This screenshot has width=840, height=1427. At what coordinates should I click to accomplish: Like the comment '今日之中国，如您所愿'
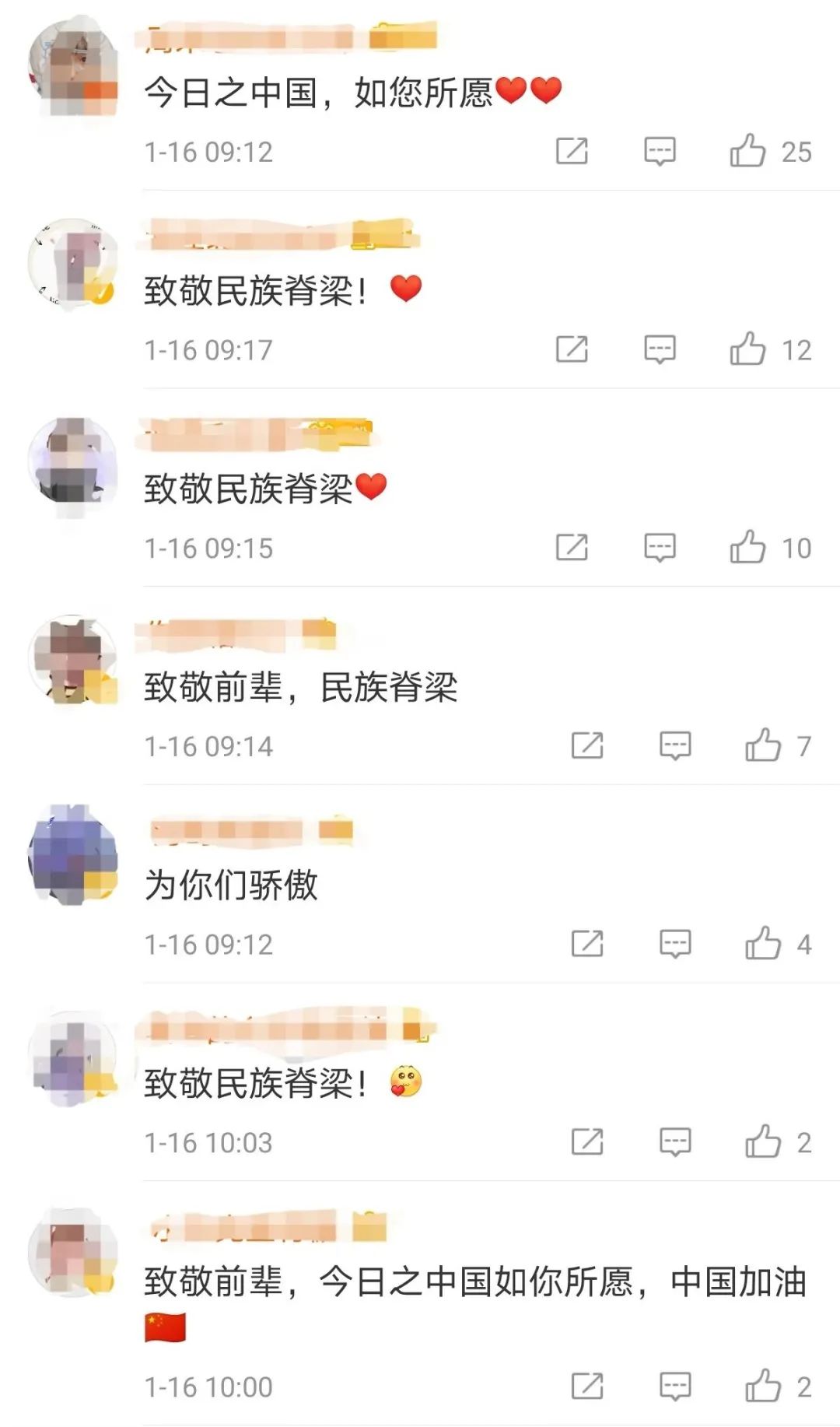(747, 151)
